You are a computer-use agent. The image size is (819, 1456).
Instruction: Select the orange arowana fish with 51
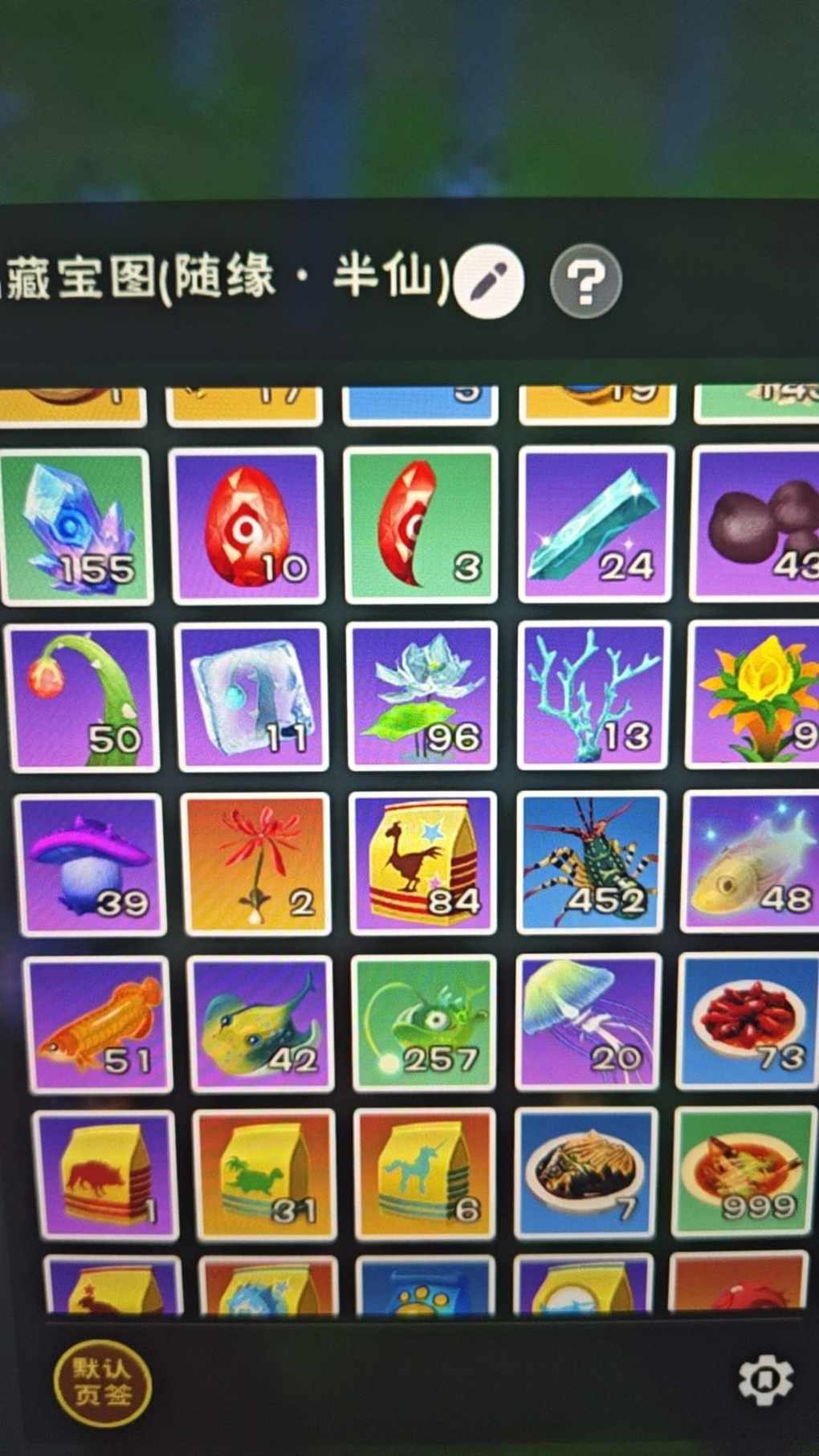(x=99, y=1025)
